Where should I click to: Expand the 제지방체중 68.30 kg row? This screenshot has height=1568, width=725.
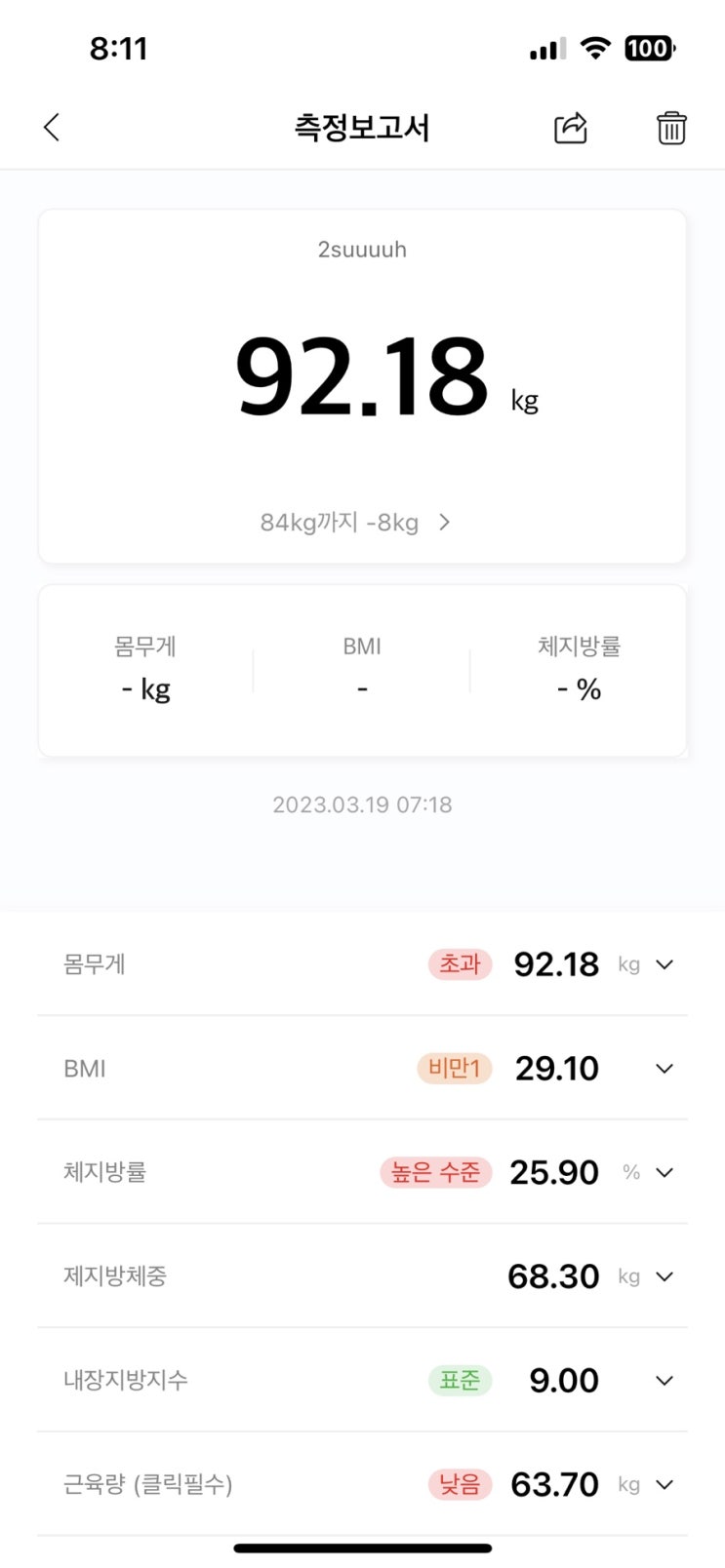coord(665,1276)
